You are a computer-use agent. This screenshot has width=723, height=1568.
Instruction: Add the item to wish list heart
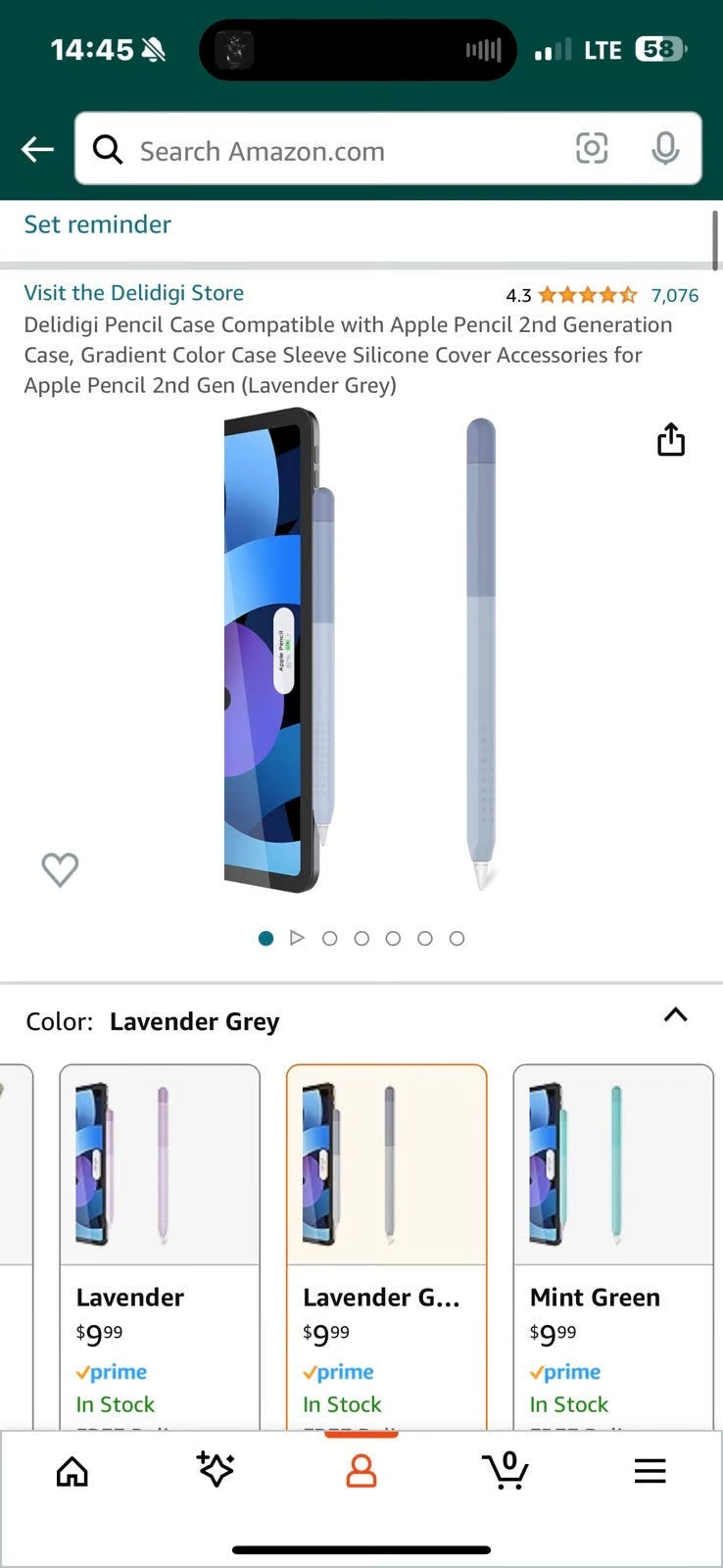point(60,869)
